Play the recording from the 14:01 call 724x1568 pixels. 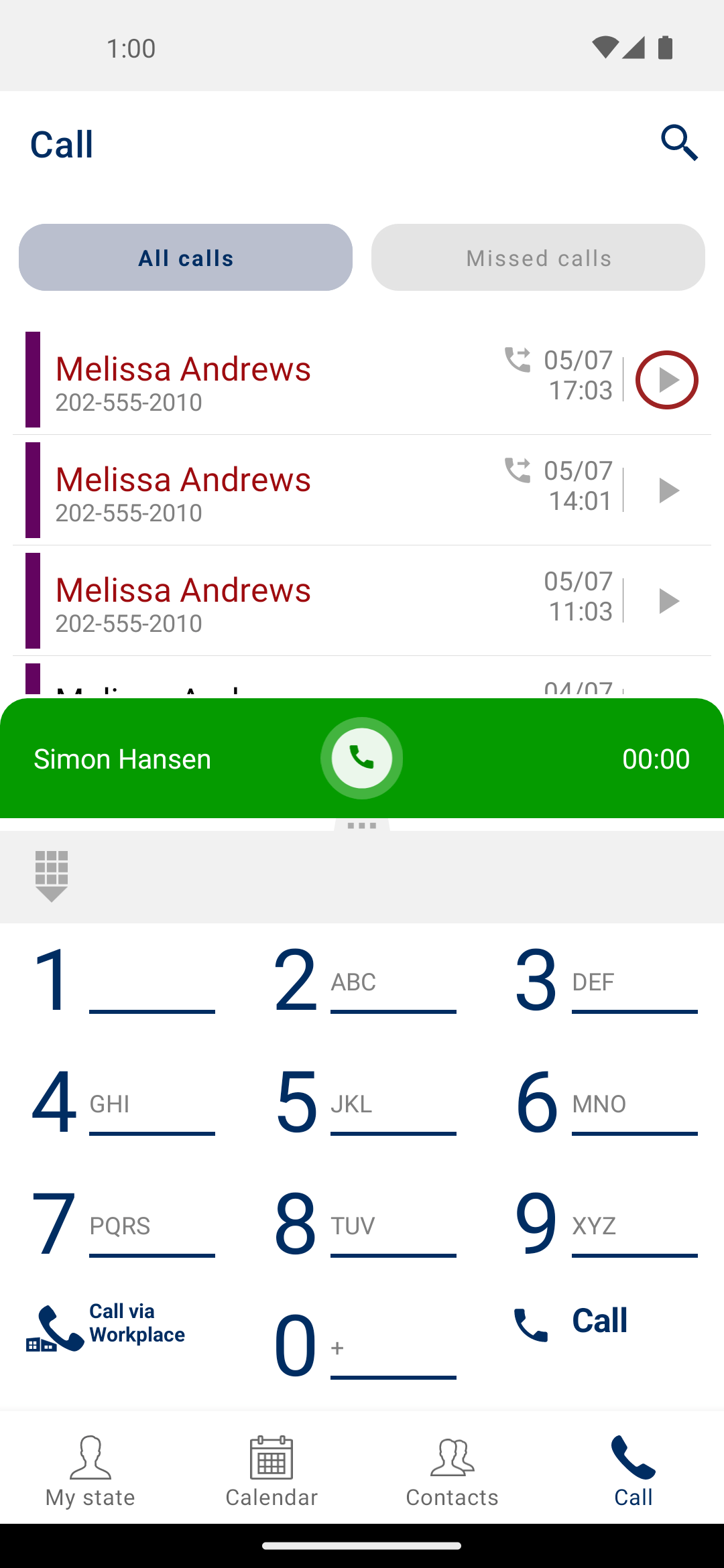tap(668, 491)
